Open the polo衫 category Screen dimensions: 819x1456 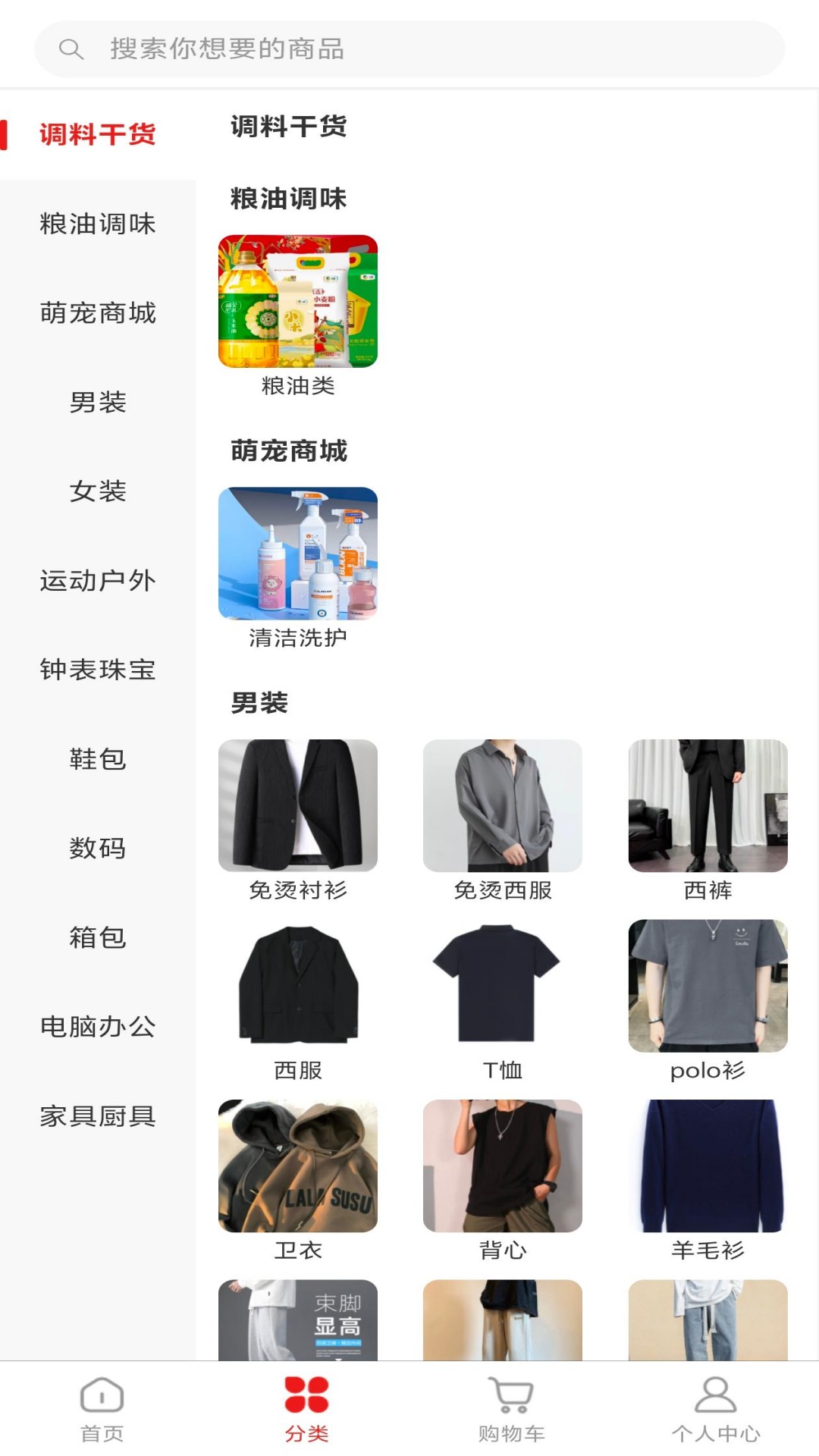point(707,987)
